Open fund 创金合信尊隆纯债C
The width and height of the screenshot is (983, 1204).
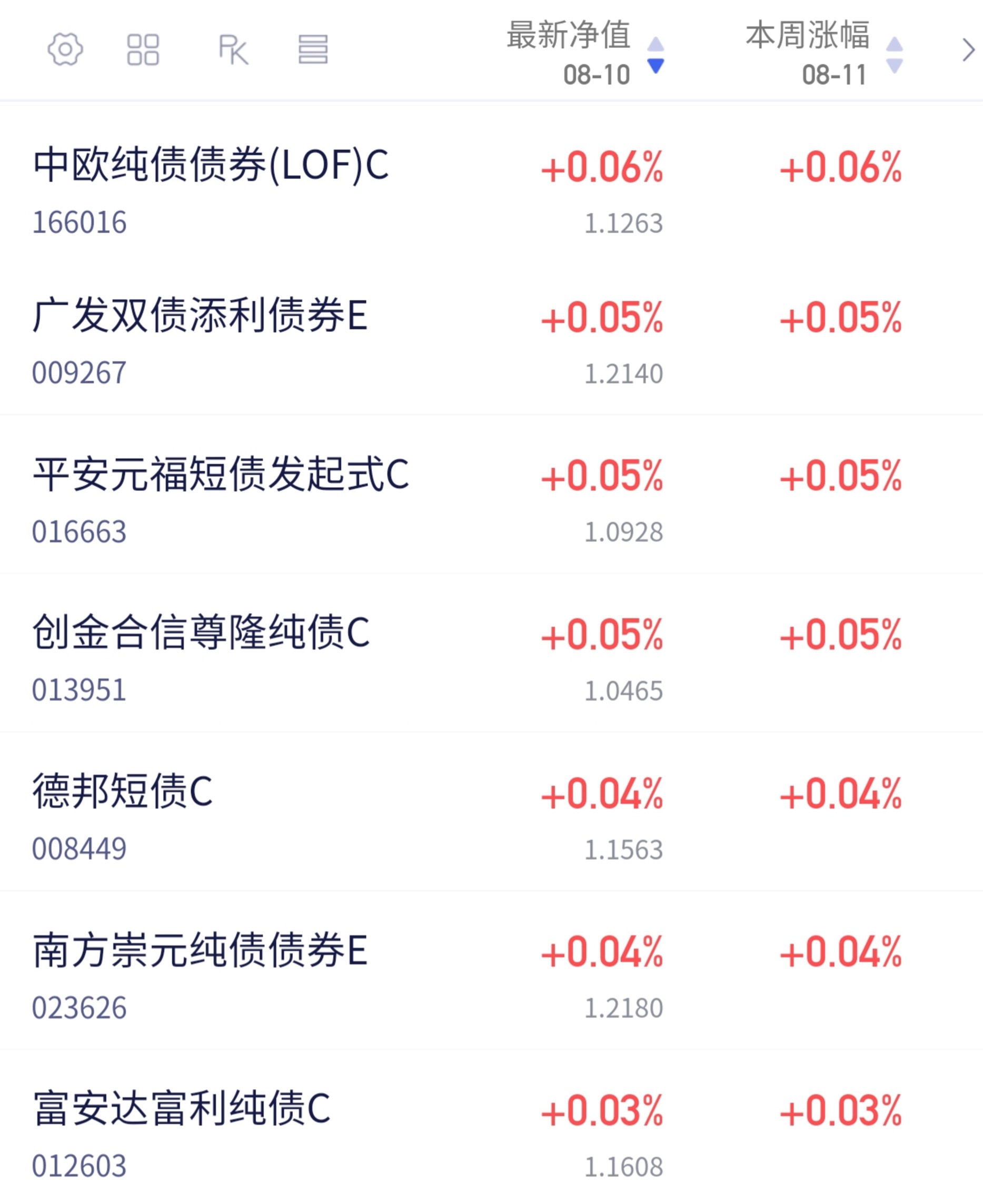492,653
